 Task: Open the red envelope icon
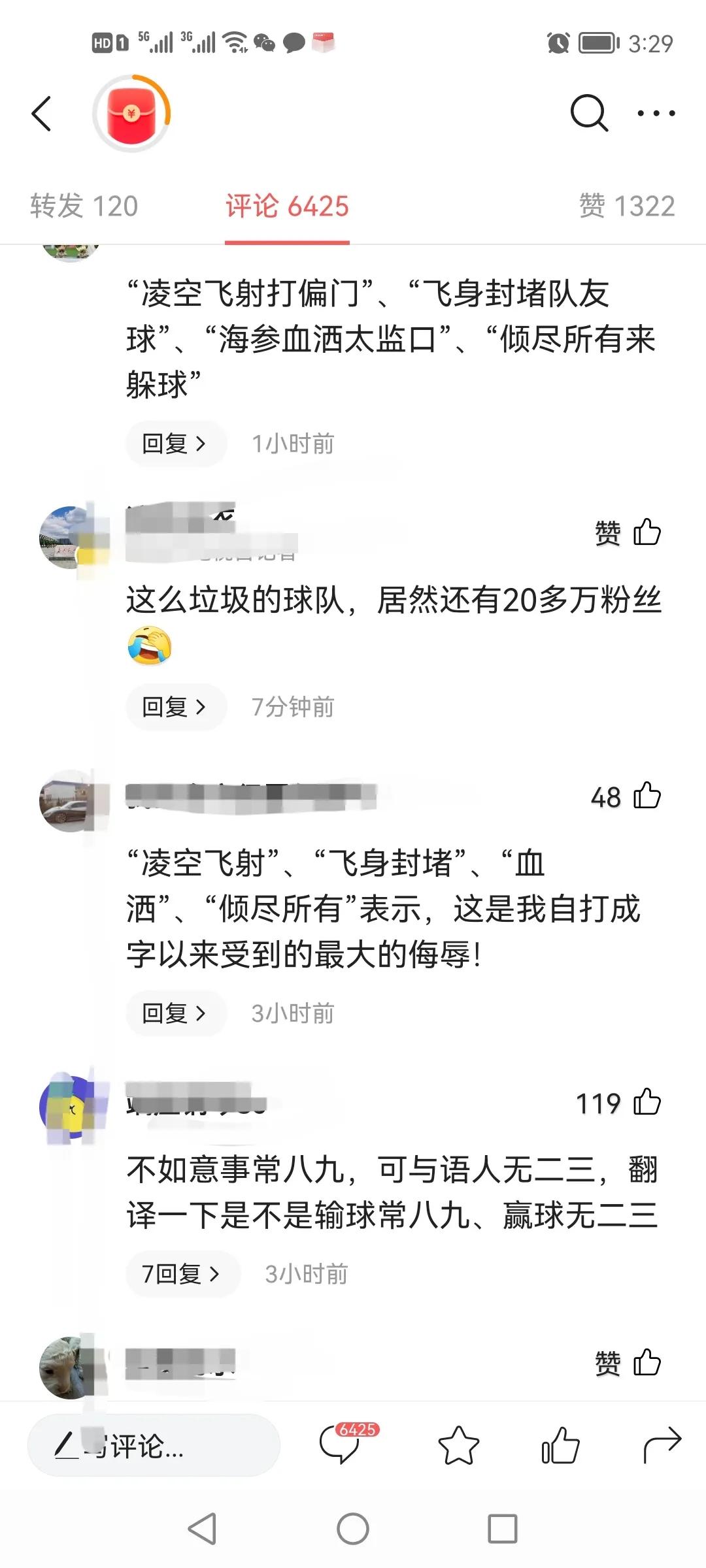[131, 114]
